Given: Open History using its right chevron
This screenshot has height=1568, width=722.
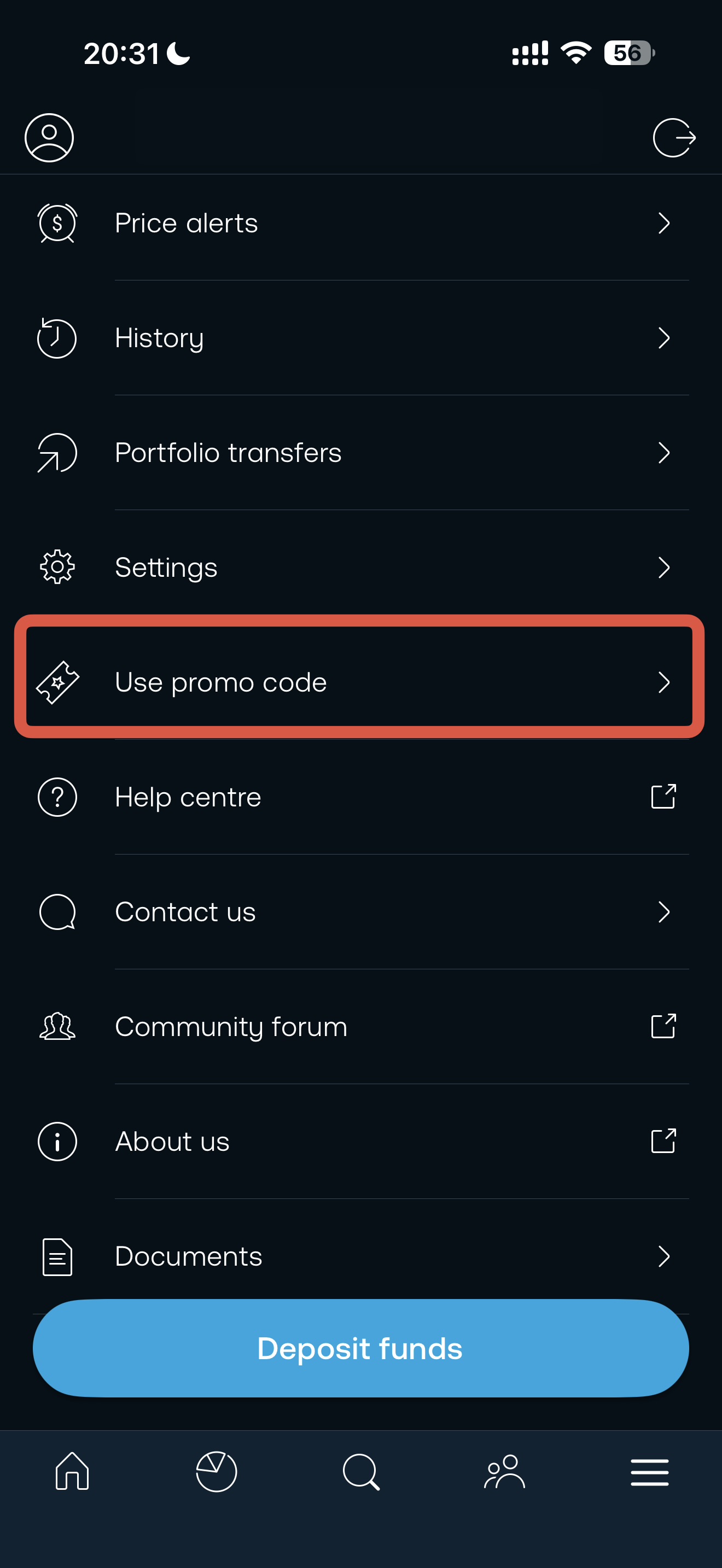Looking at the screenshot, I should (665, 338).
